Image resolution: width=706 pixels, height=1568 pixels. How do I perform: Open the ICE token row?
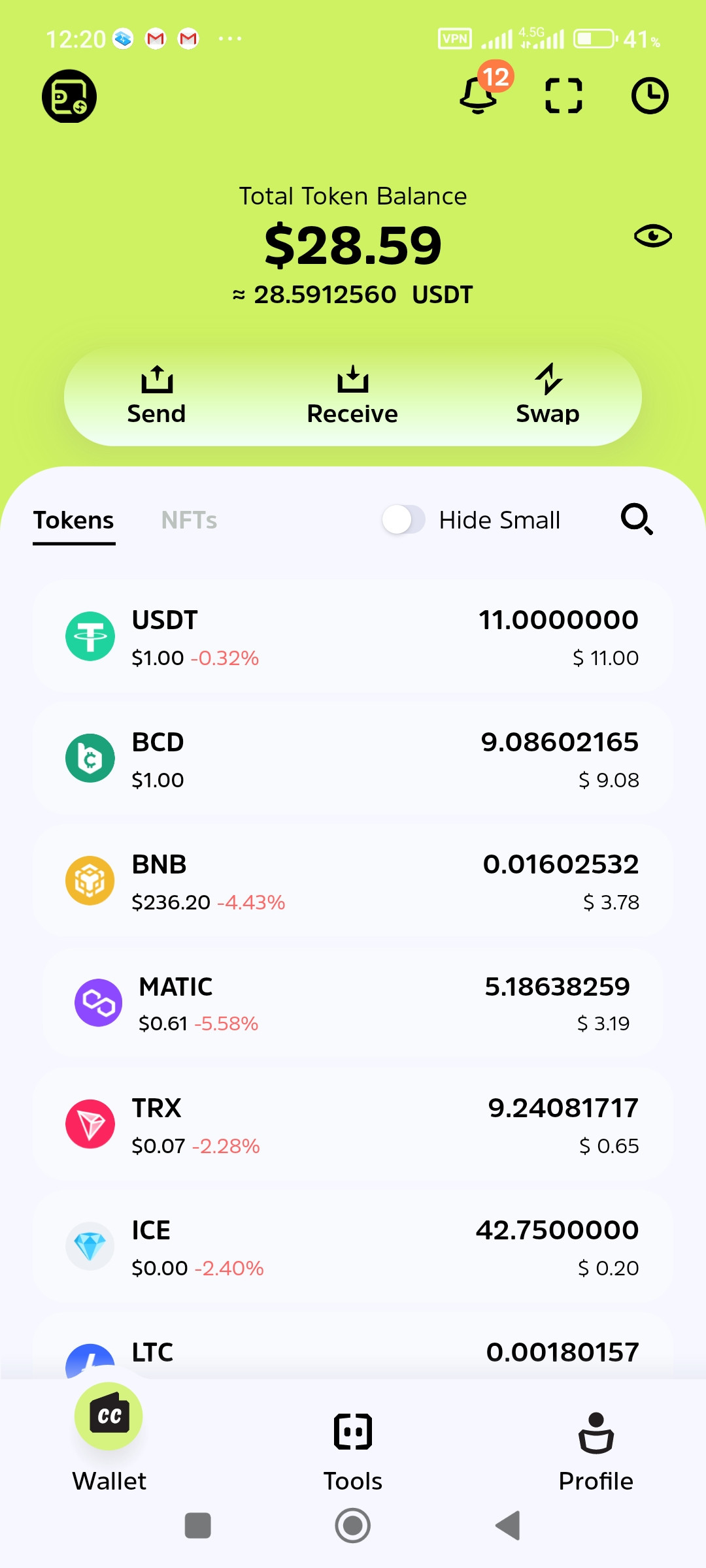click(x=353, y=1247)
